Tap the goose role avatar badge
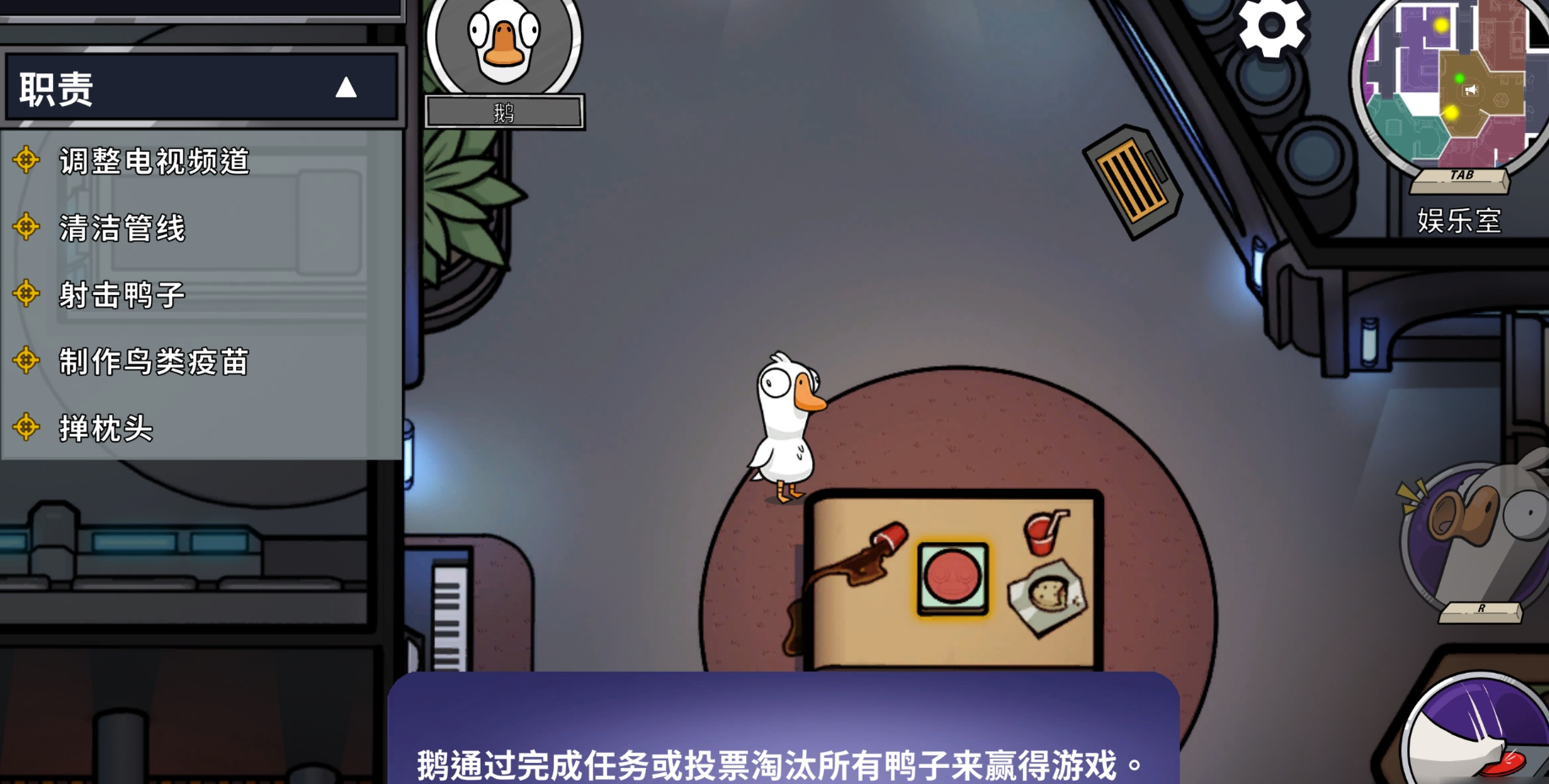Image resolution: width=1549 pixels, height=784 pixels. pyautogui.click(x=504, y=46)
